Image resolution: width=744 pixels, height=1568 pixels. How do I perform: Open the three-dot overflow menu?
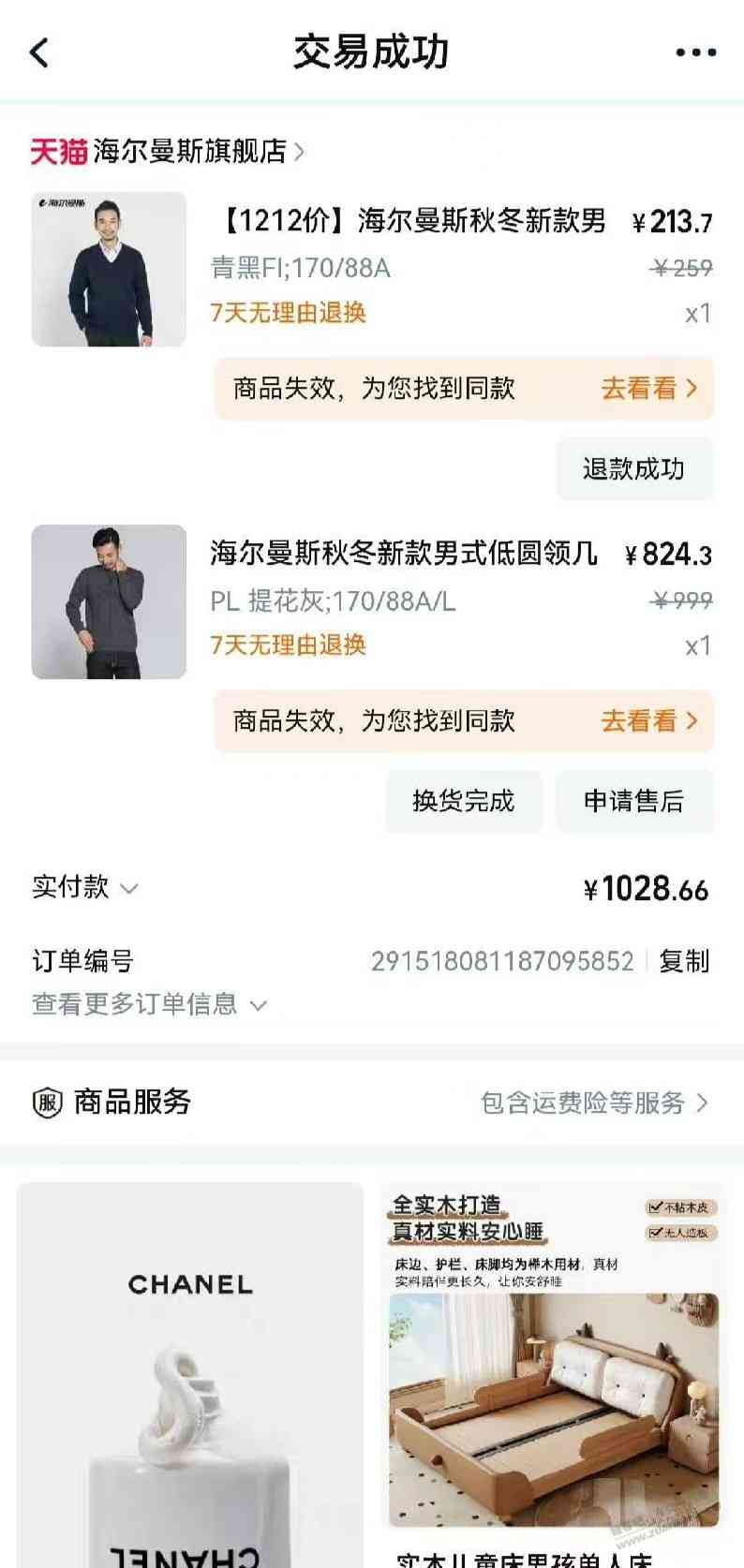pos(695,53)
